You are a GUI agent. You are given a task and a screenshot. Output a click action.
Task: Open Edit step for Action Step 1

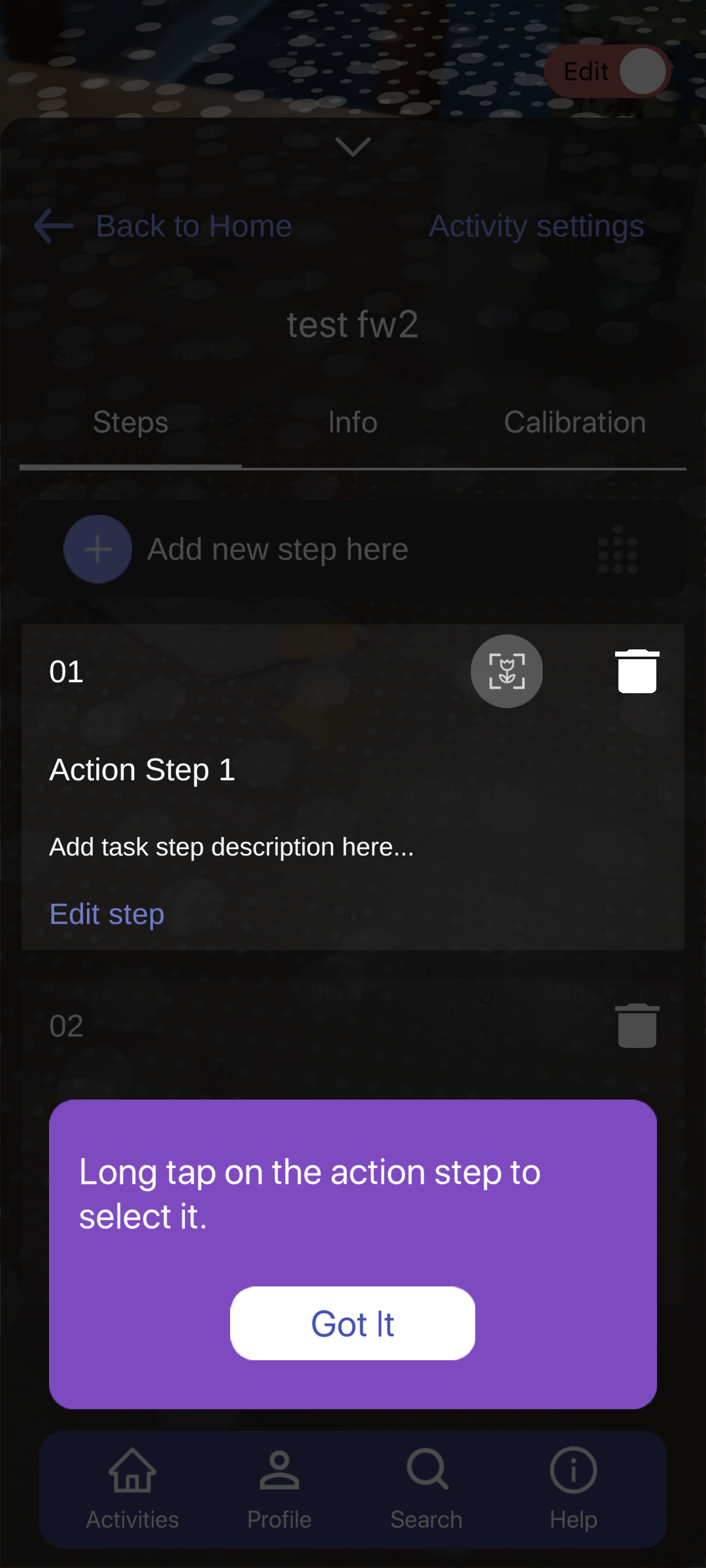pos(107,914)
